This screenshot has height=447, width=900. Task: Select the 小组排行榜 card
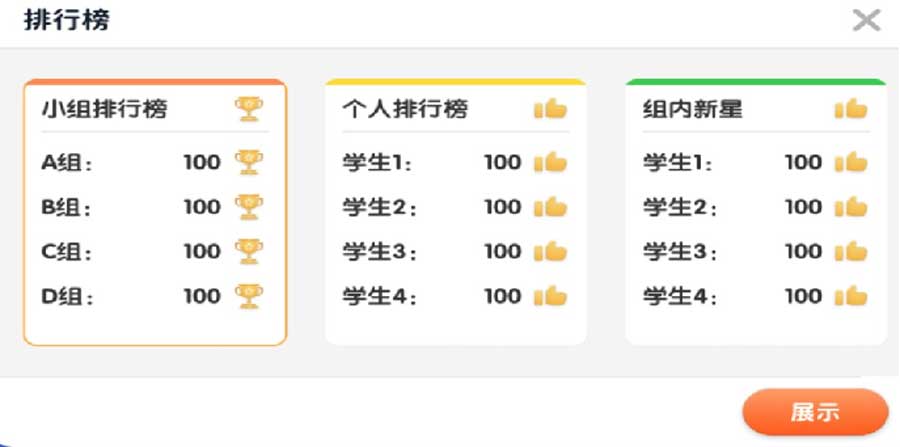(155, 212)
